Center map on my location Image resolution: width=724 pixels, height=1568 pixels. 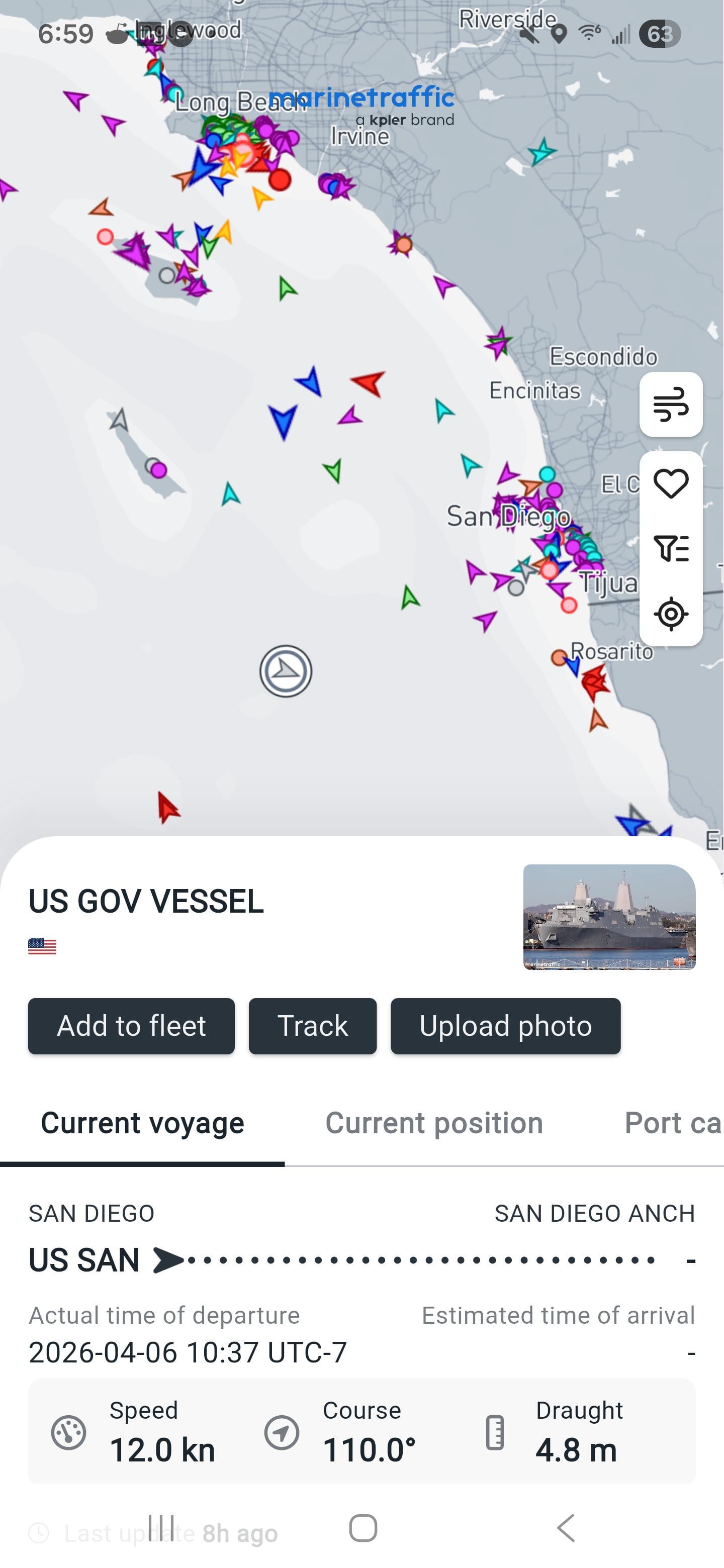click(670, 614)
